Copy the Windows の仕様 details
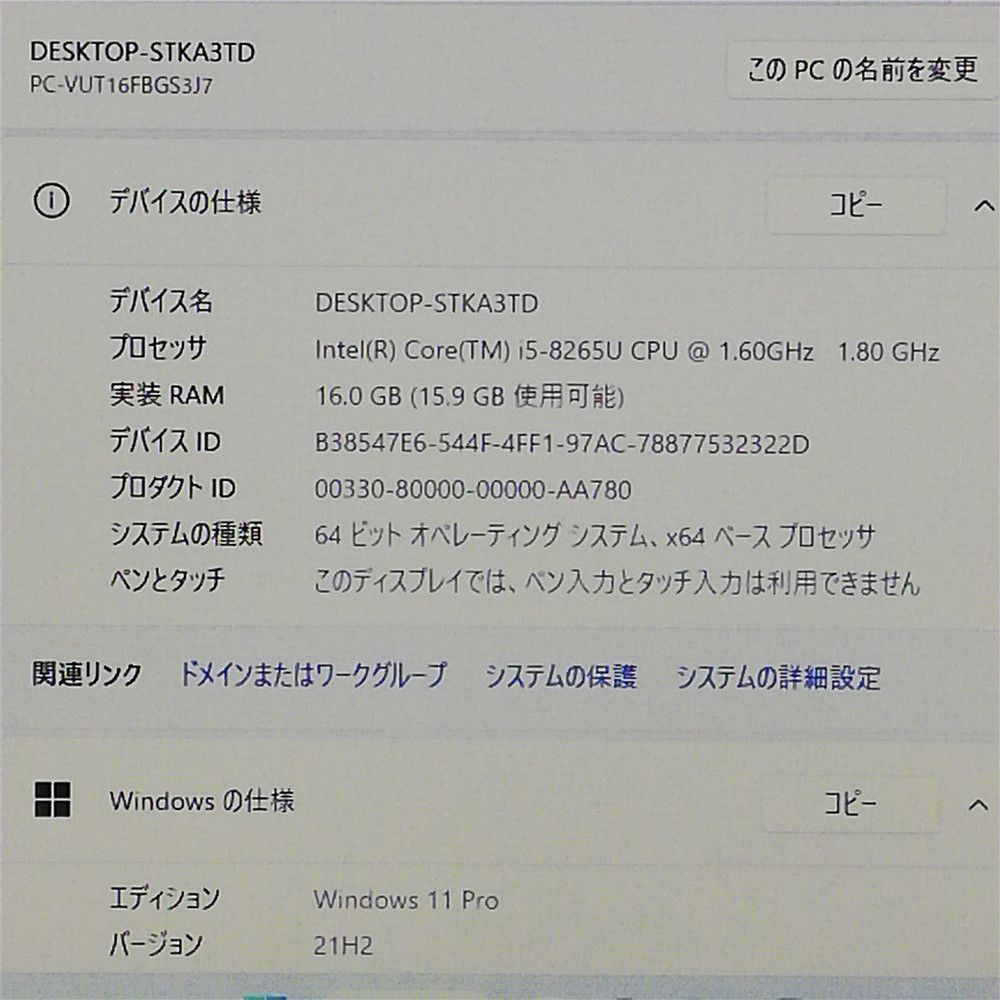 pos(851,804)
